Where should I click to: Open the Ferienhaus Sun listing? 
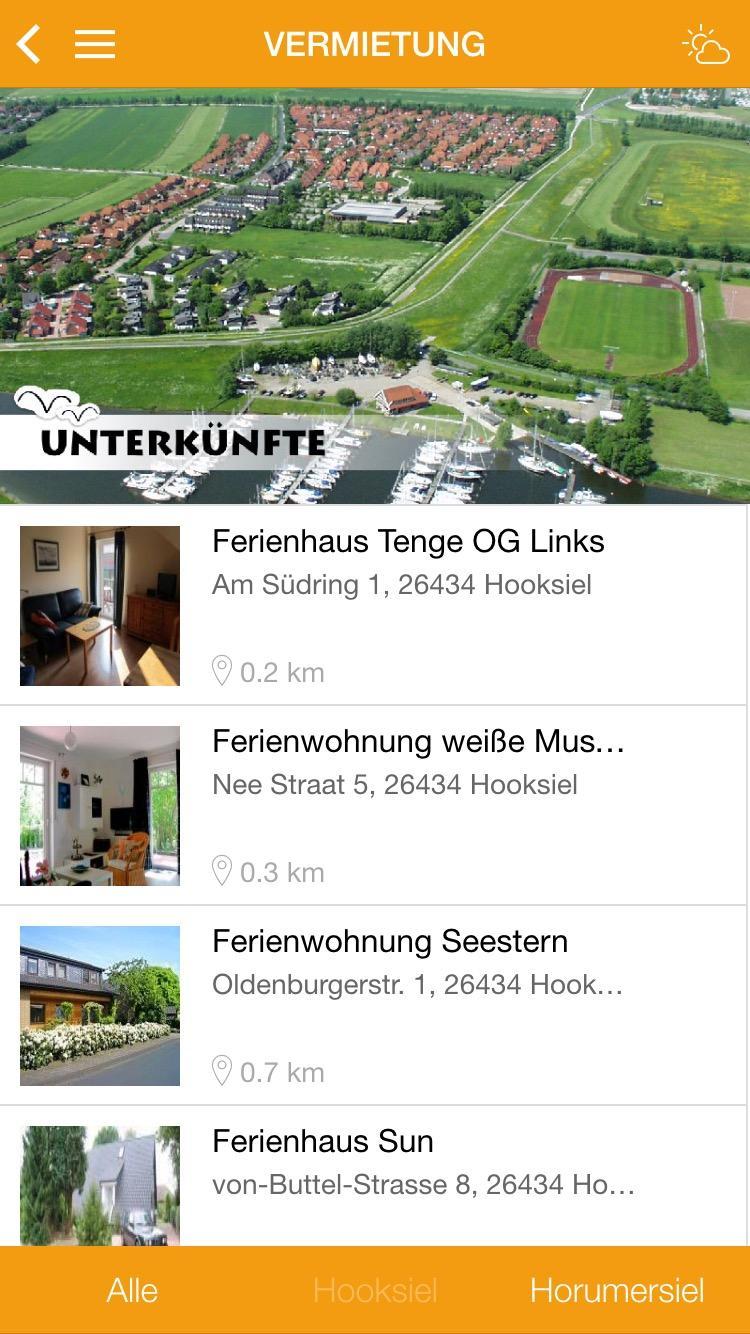pos(322,1141)
